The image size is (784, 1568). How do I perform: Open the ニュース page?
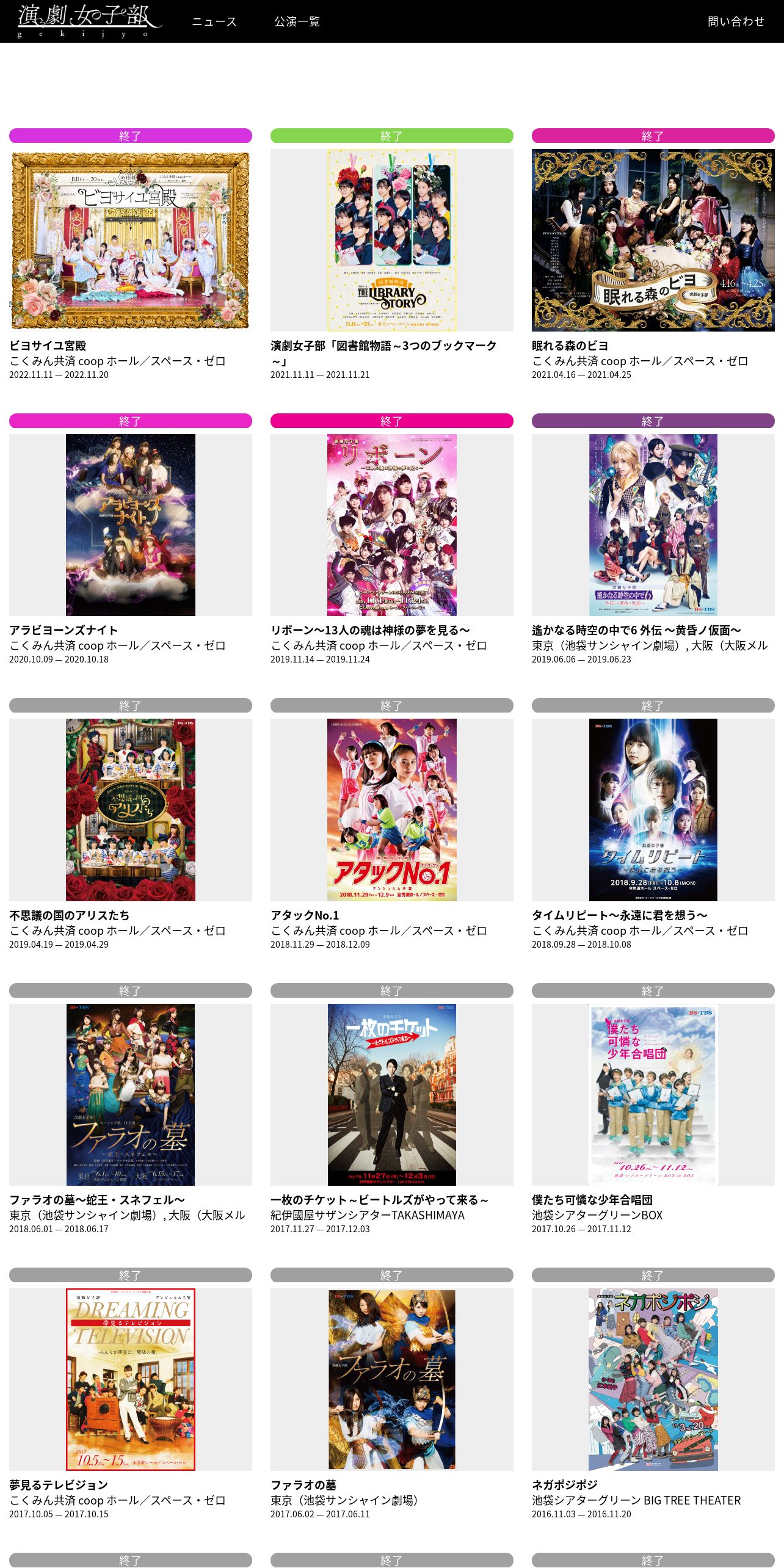click(x=214, y=21)
